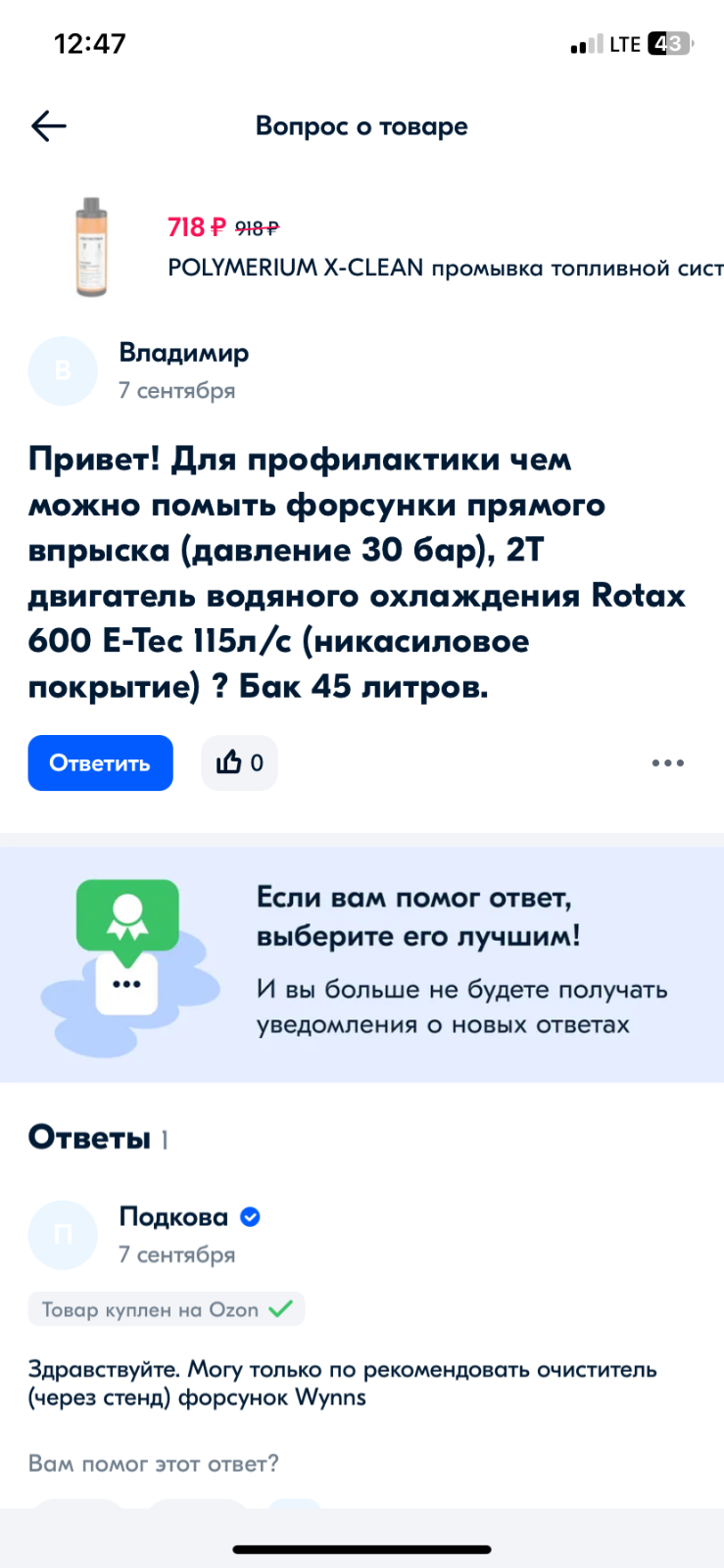The height and width of the screenshot is (1568, 724).
Task: Open the three-dot menu for the question
Action: pos(668,762)
